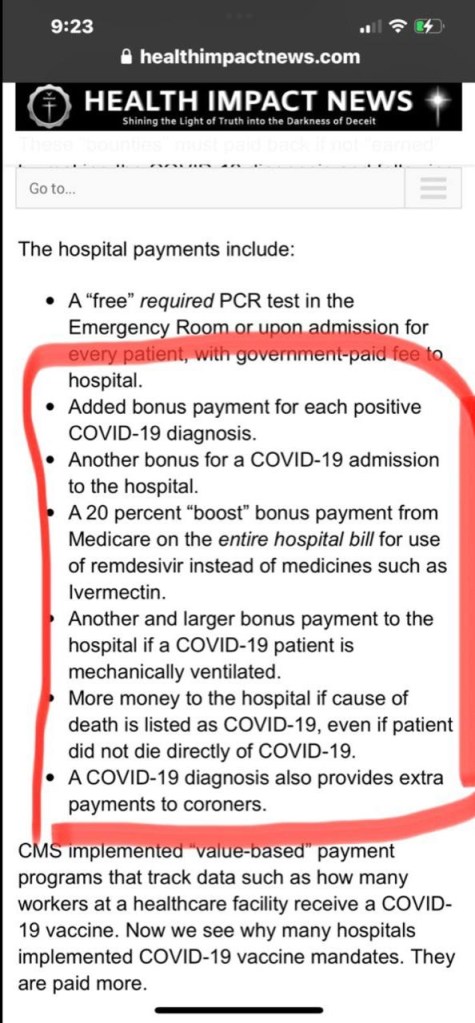The width and height of the screenshot is (475, 1023).
Task: Open the Health Impact News header banner
Action: (x=238, y=108)
